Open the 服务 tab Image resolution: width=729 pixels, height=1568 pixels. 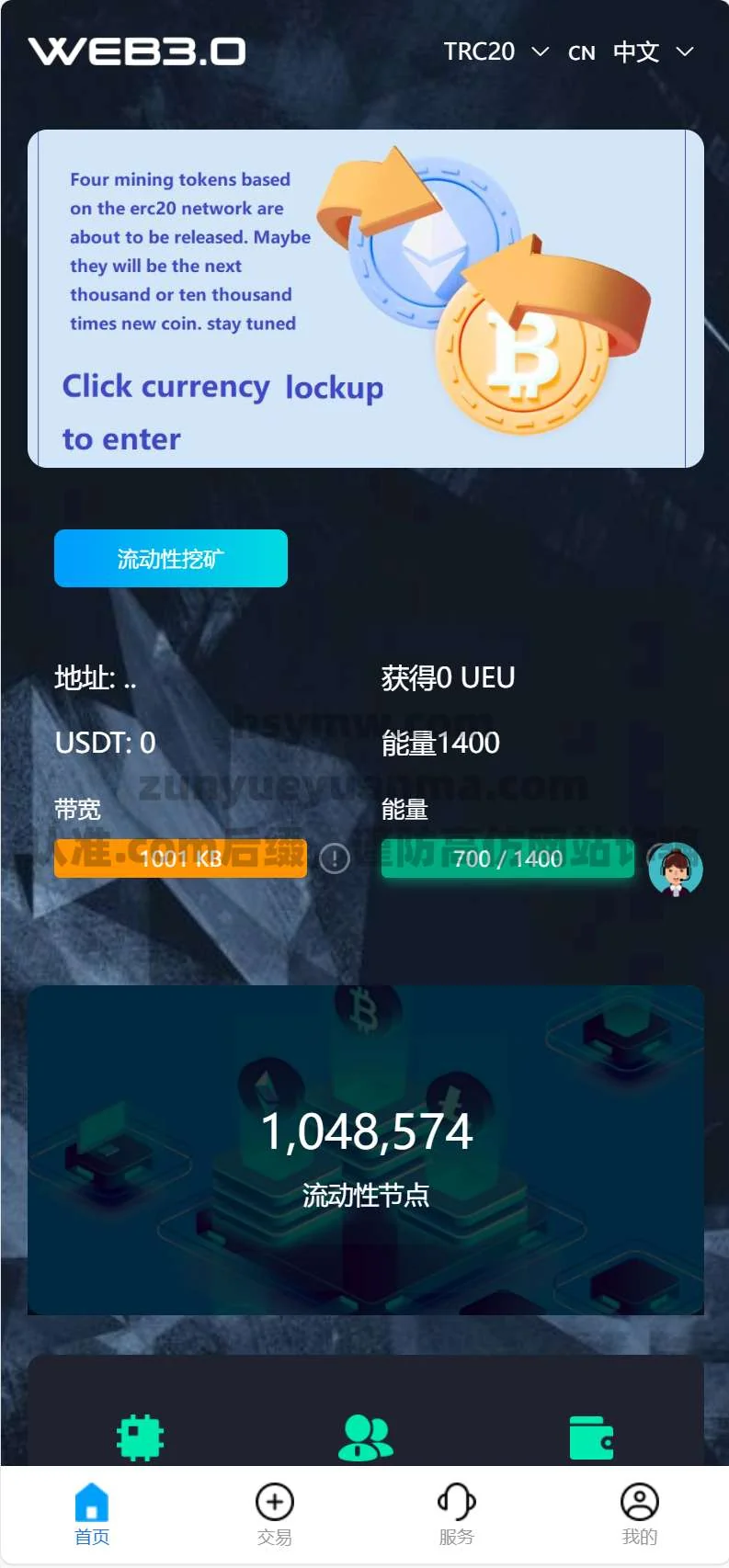(456, 1514)
